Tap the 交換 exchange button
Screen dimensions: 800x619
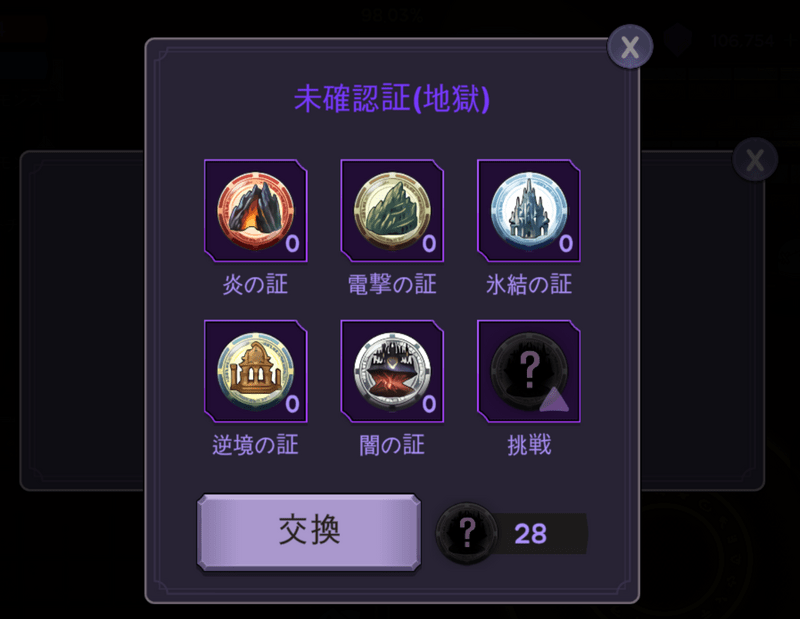pyautogui.click(x=309, y=532)
